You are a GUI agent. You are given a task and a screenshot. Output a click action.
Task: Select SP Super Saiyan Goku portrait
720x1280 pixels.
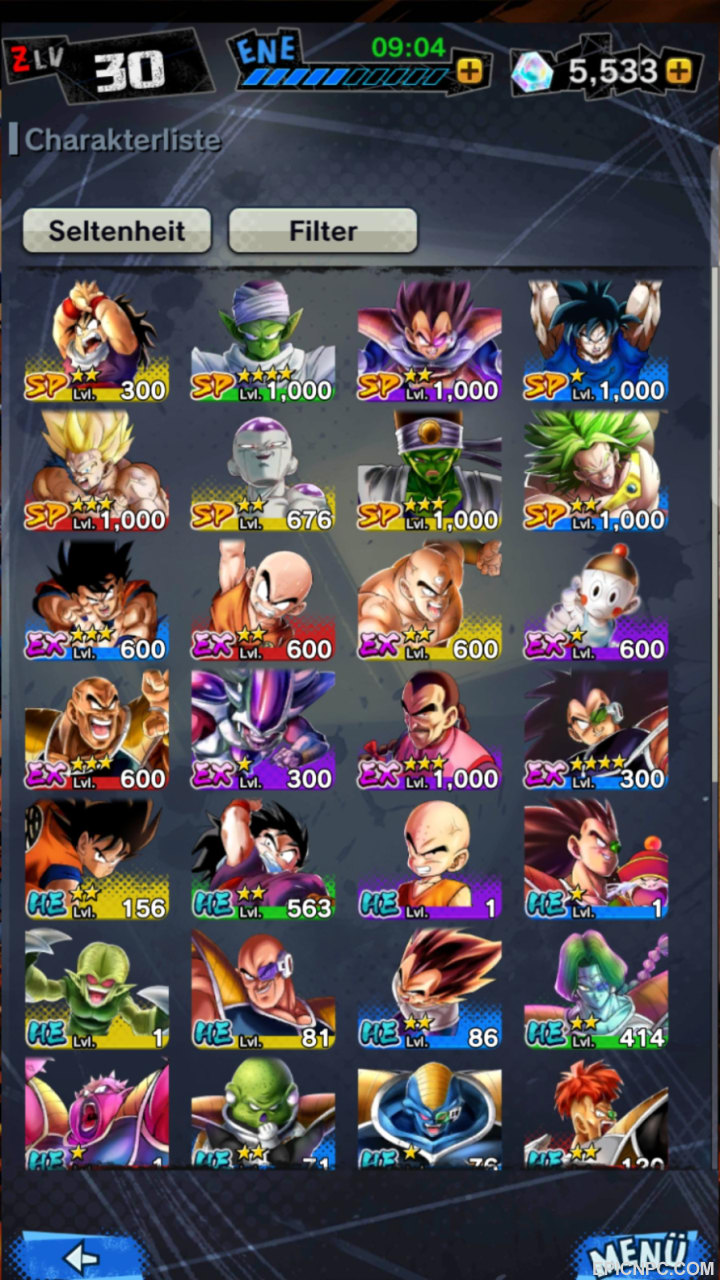[x=97, y=470]
